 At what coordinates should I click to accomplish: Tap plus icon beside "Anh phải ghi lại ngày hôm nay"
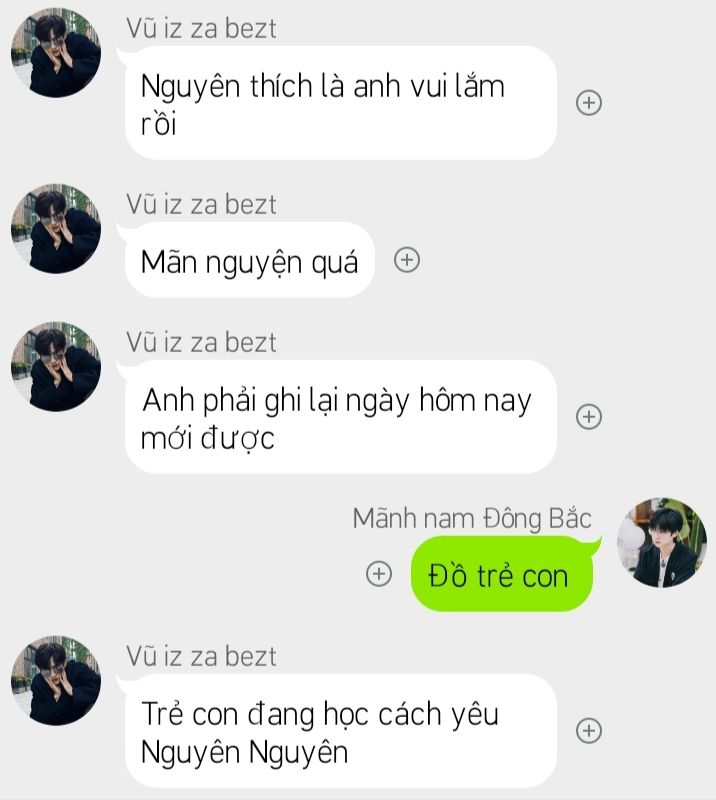(590, 417)
